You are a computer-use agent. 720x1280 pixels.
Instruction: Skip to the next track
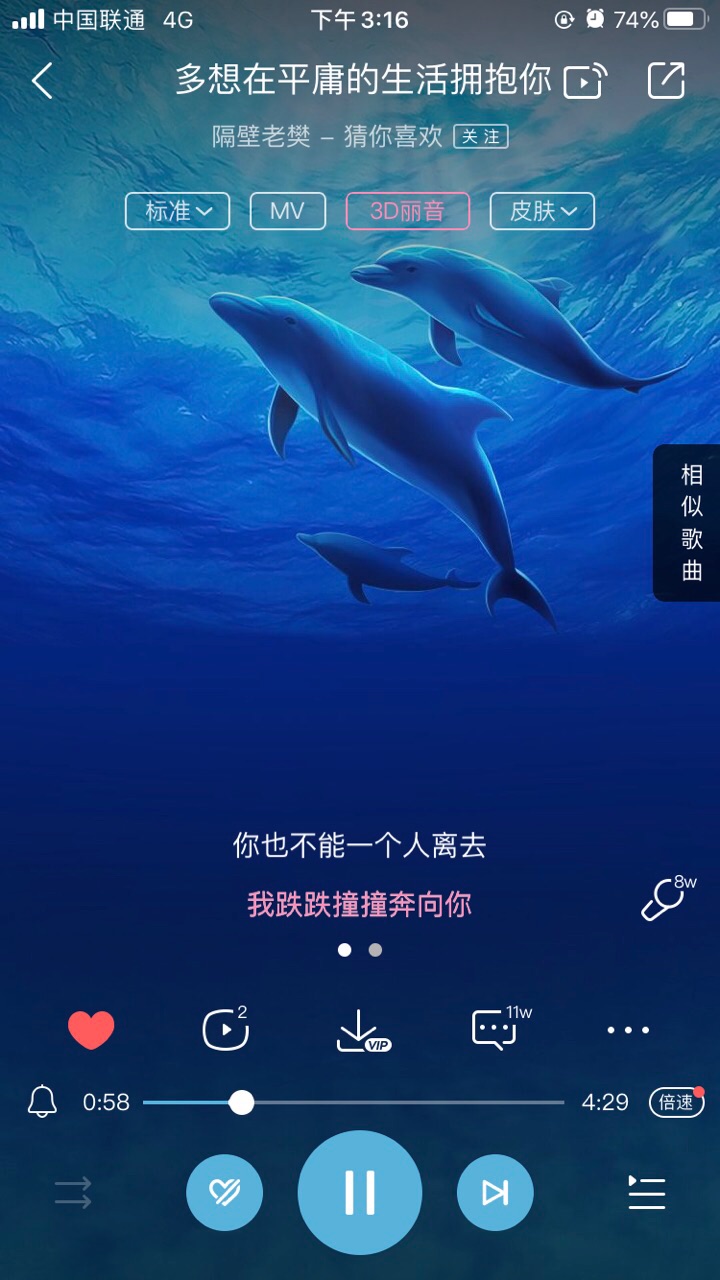[x=495, y=1192]
